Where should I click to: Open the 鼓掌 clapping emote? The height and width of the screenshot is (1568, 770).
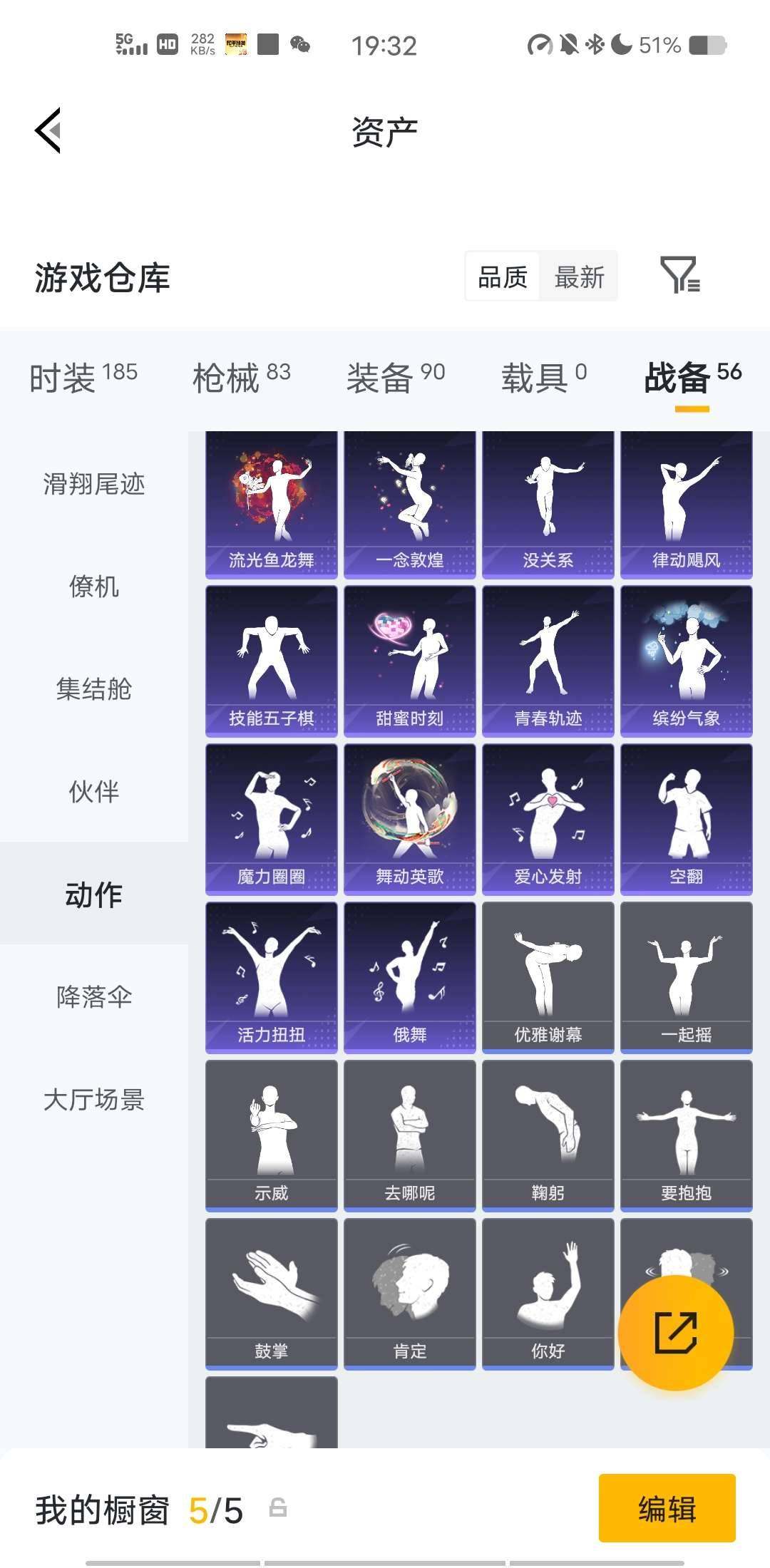[271, 1294]
